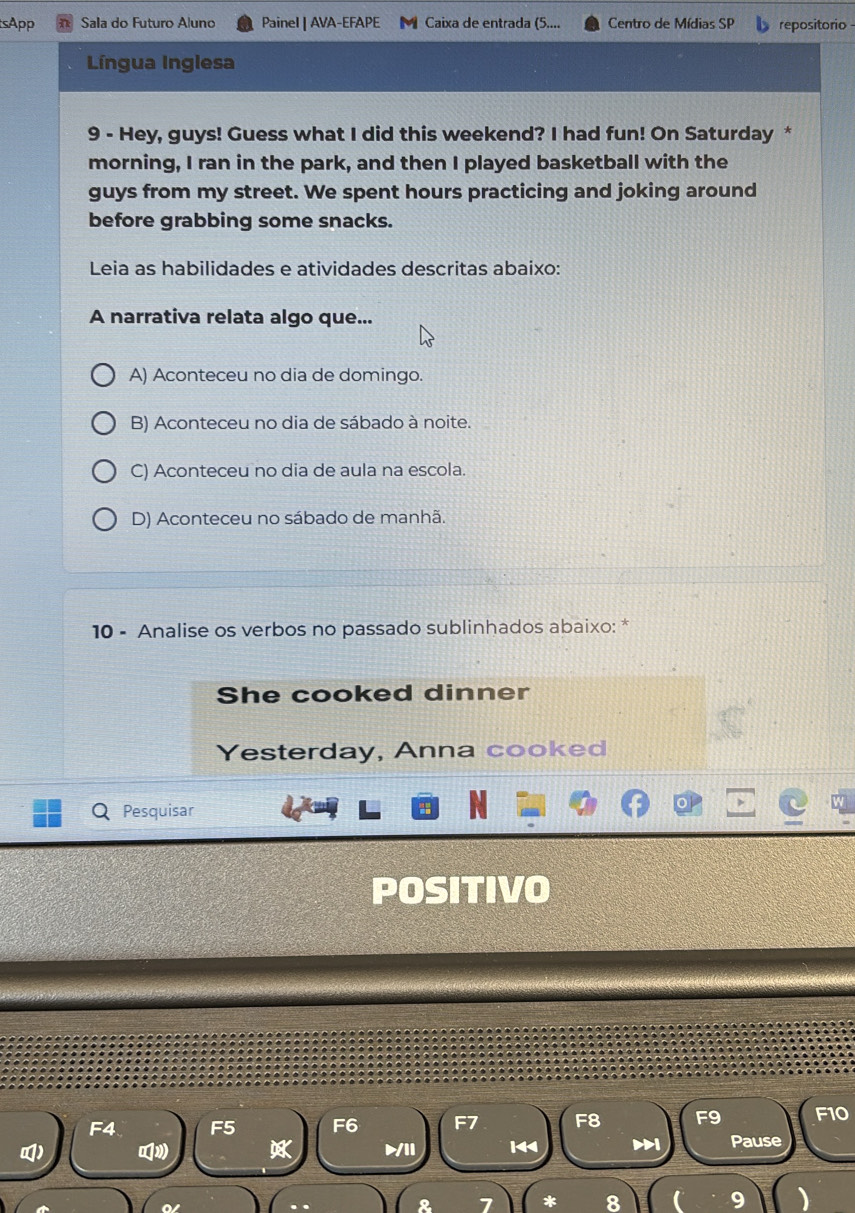Open Facebook from the taskbar
The width and height of the screenshot is (855, 1213).
point(634,804)
